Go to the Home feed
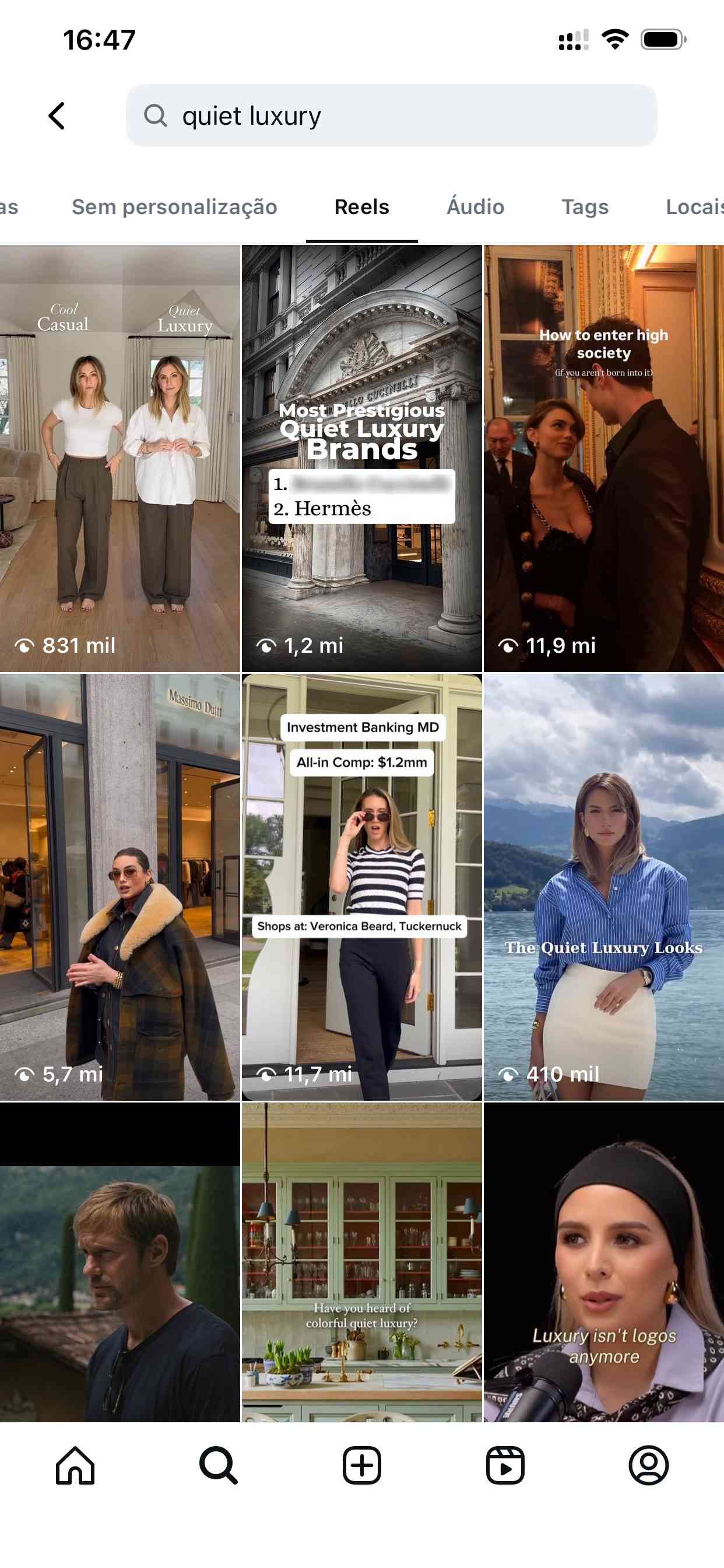 [x=75, y=1465]
